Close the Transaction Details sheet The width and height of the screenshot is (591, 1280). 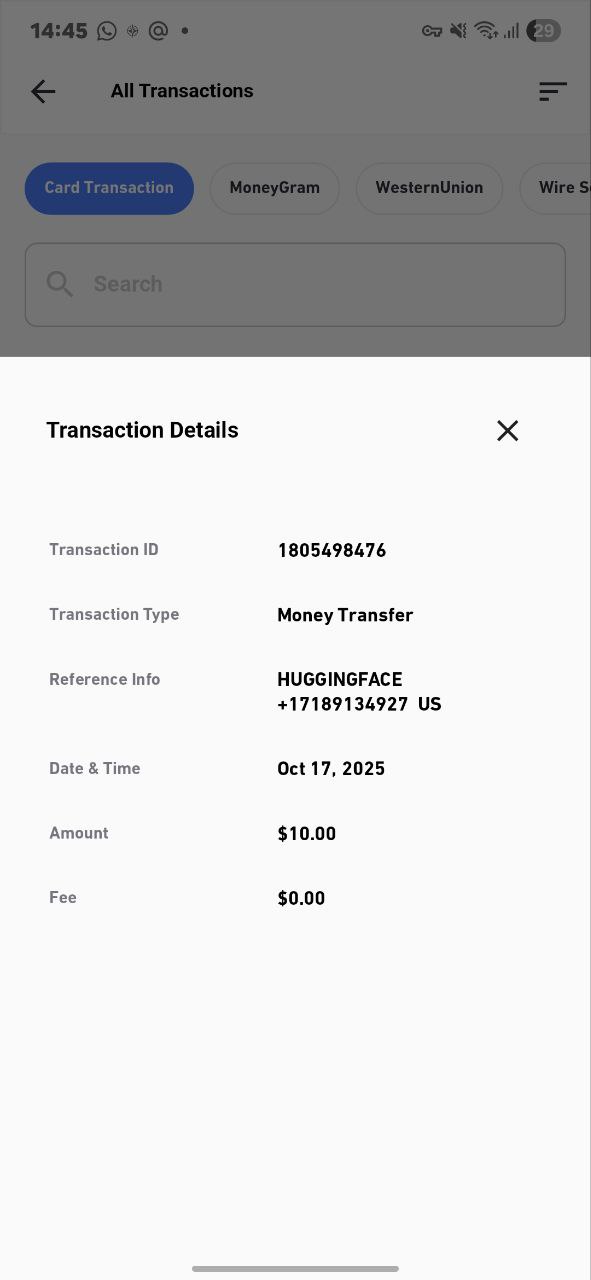(x=507, y=430)
